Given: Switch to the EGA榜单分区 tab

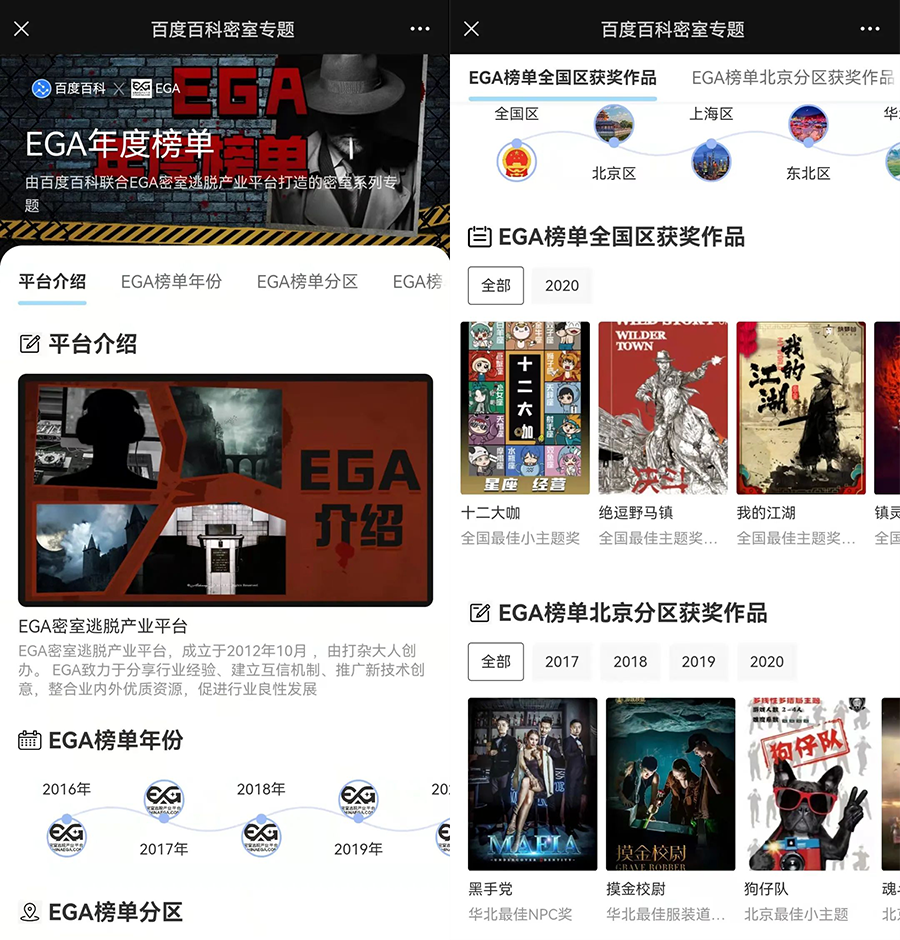Looking at the screenshot, I should 307,282.
